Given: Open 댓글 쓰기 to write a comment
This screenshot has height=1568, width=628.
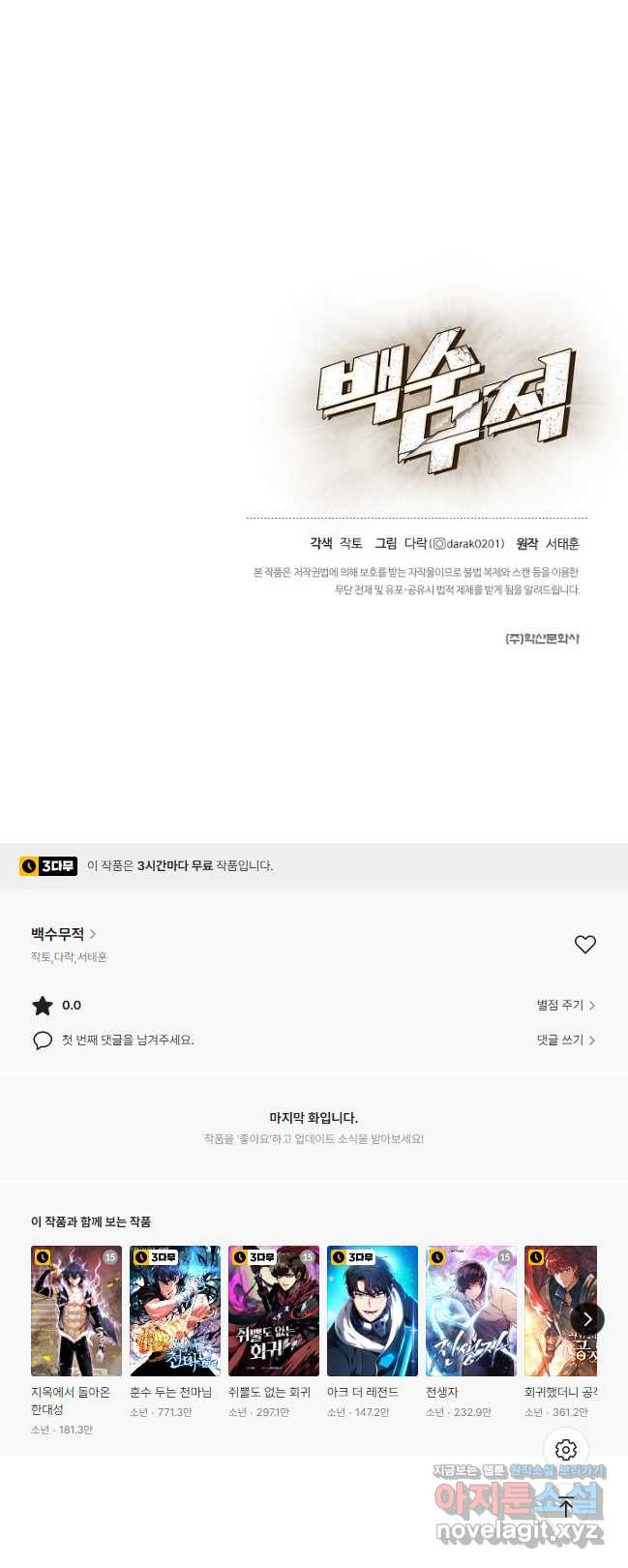Looking at the screenshot, I should tap(565, 1040).
